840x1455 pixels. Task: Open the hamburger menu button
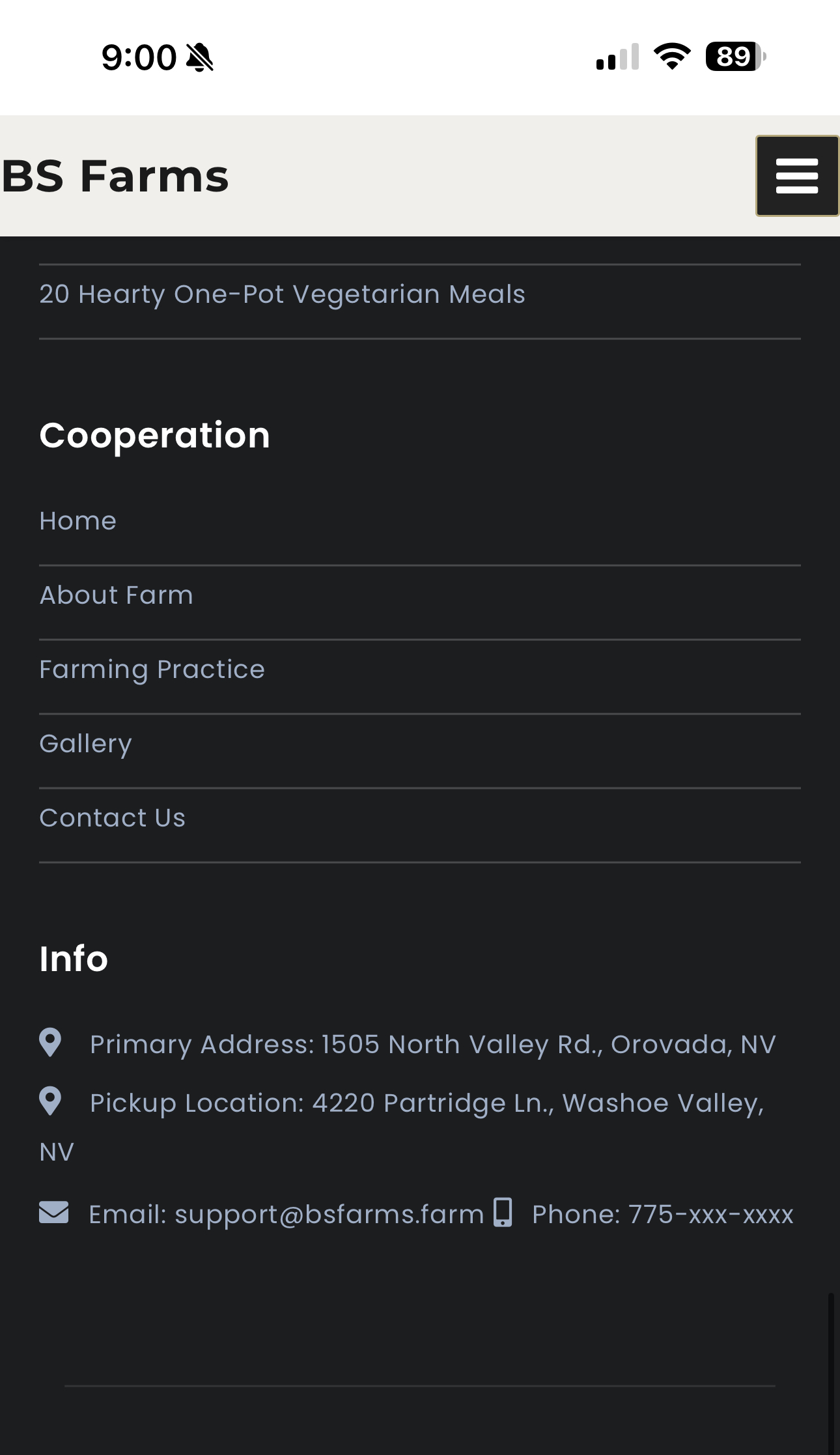[x=797, y=176]
